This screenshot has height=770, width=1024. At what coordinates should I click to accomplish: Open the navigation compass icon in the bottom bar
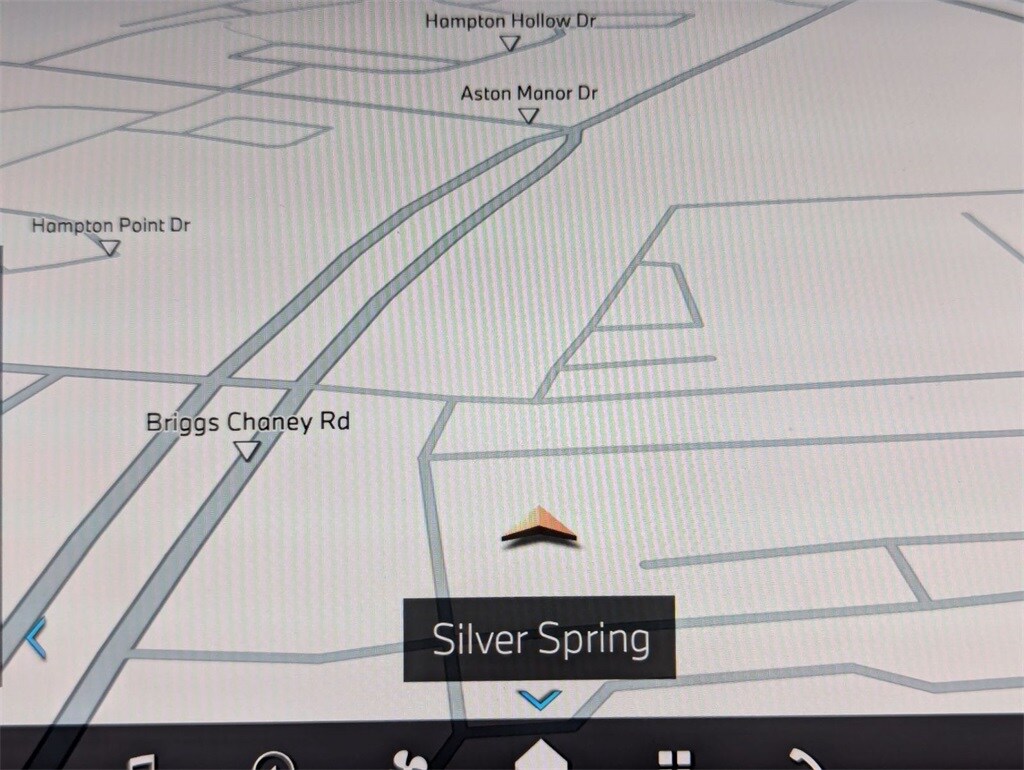tap(272, 762)
